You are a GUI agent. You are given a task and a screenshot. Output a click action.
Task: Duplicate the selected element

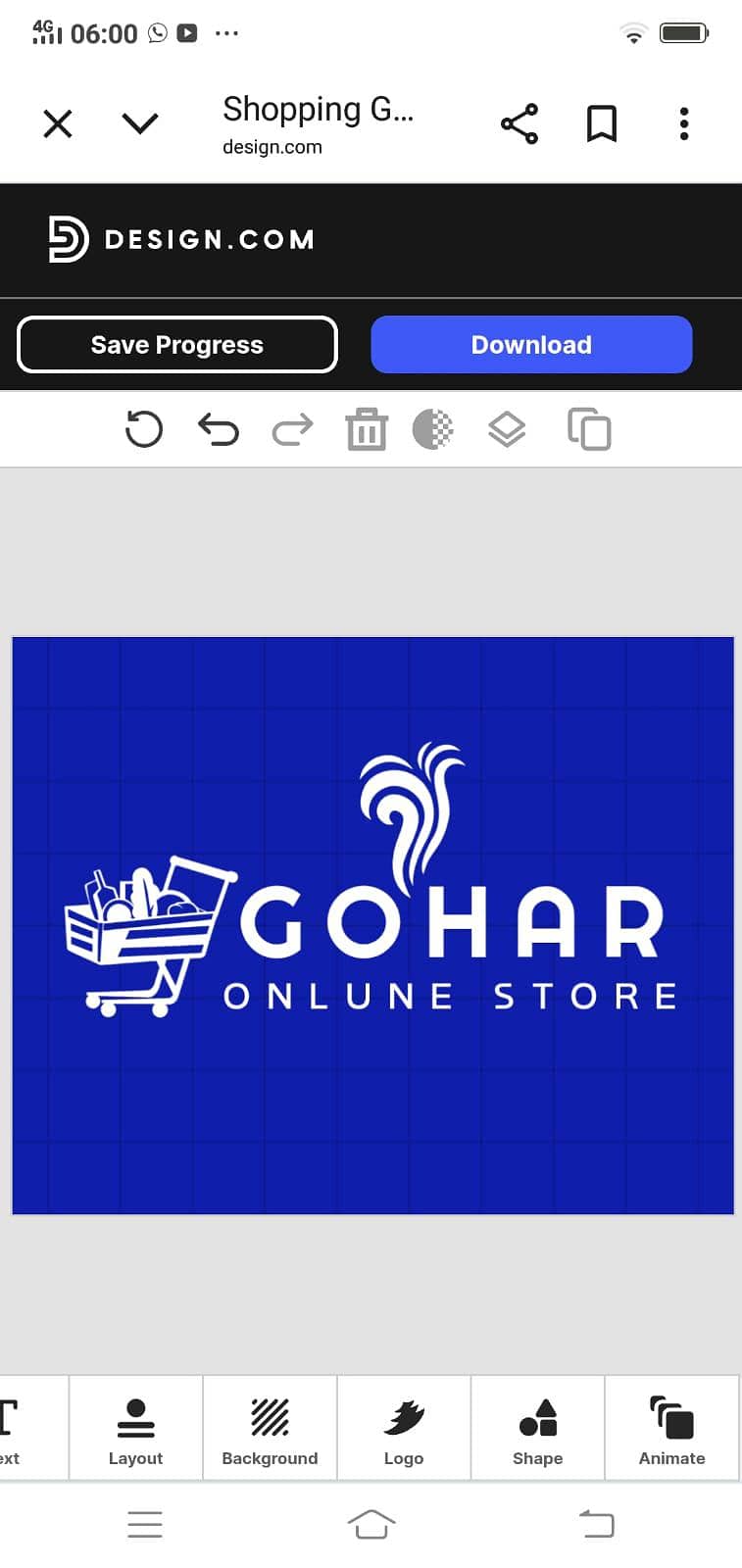click(x=589, y=429)
